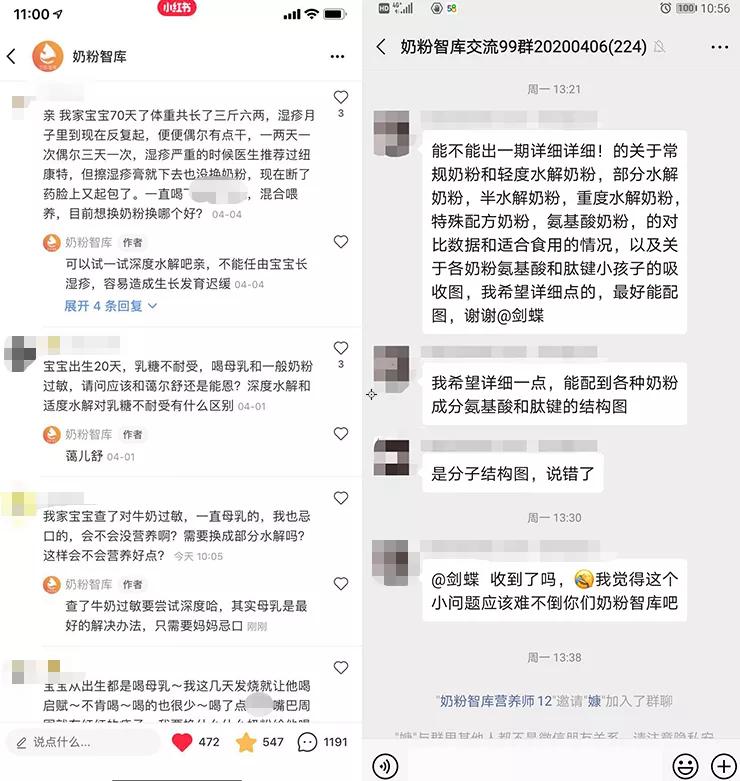Toggle like on the bottom comment's heart
740x781 pixels.
340,665
